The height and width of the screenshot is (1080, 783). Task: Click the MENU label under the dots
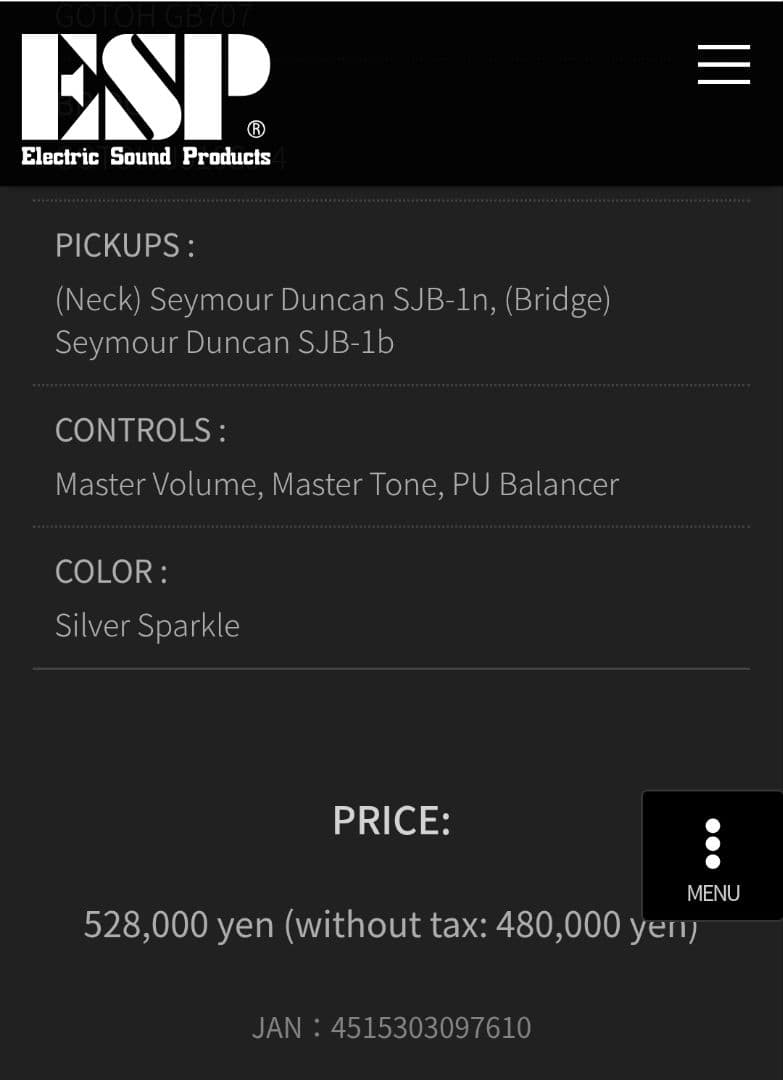tap(712, 892)
